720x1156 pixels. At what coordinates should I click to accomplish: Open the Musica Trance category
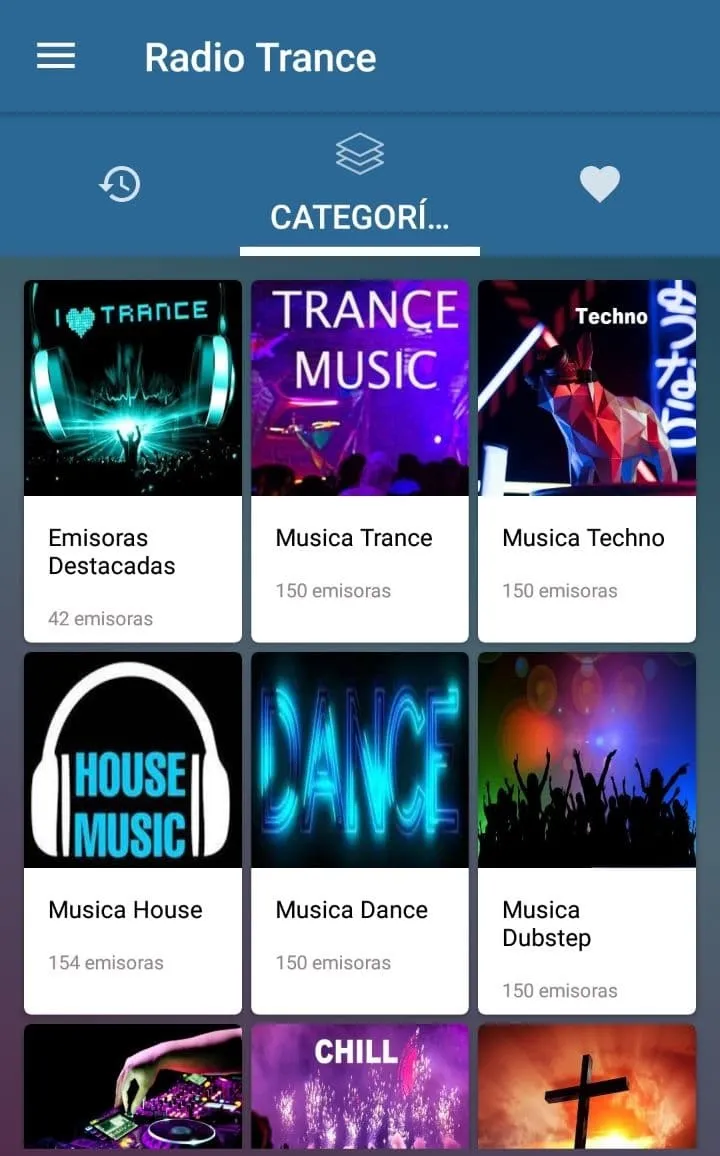coord(360,461)
